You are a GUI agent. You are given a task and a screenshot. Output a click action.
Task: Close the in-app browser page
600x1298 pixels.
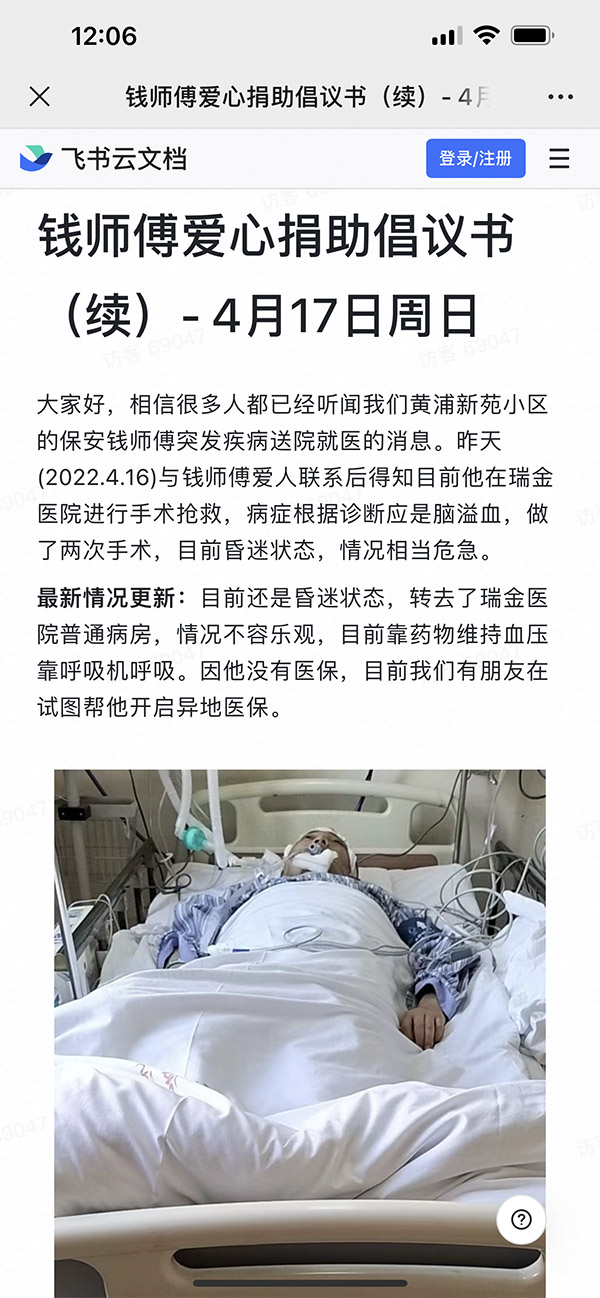(x=39, y=97)
